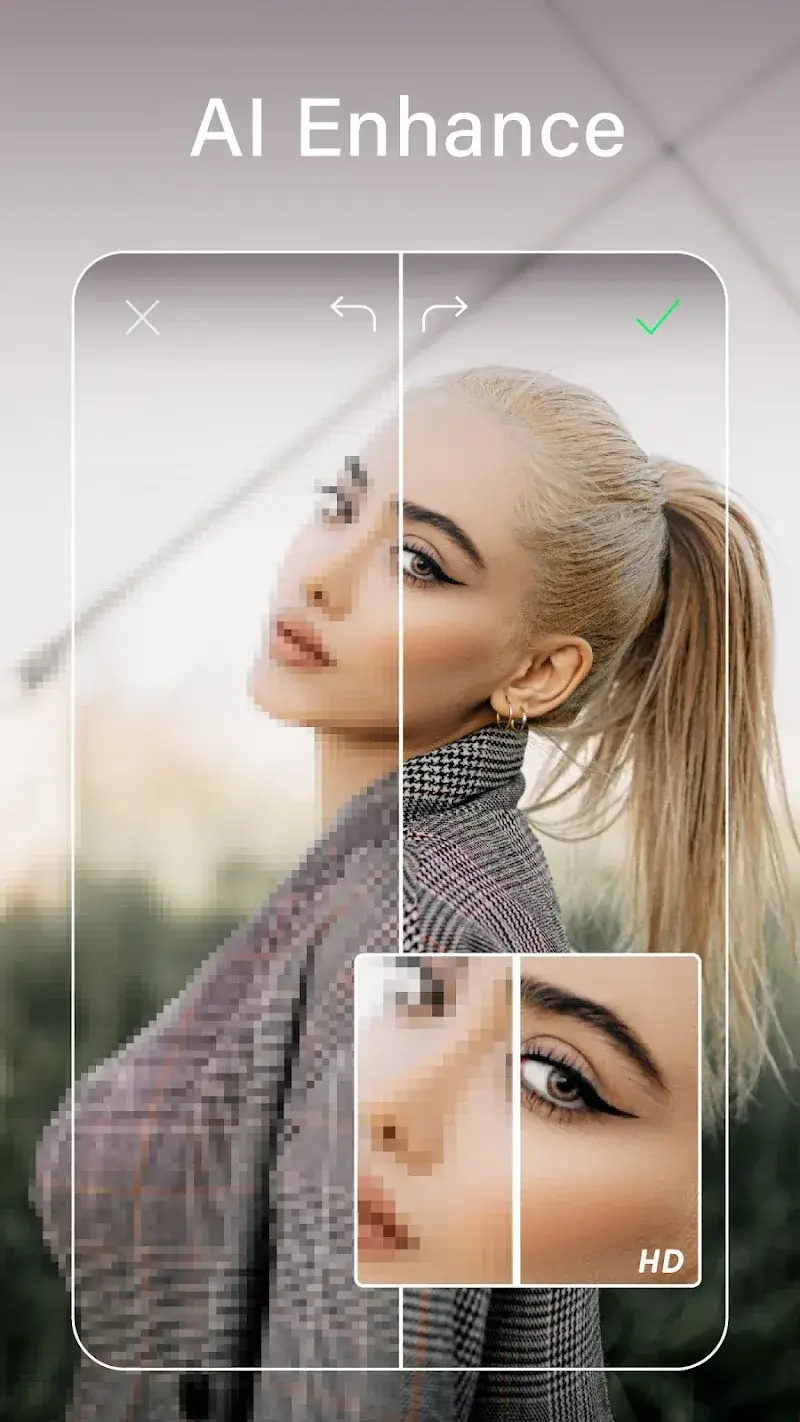Tap the green checkmark to apply enhancement
Screen dimensions: 800x1422
click(x=657, y=315)
